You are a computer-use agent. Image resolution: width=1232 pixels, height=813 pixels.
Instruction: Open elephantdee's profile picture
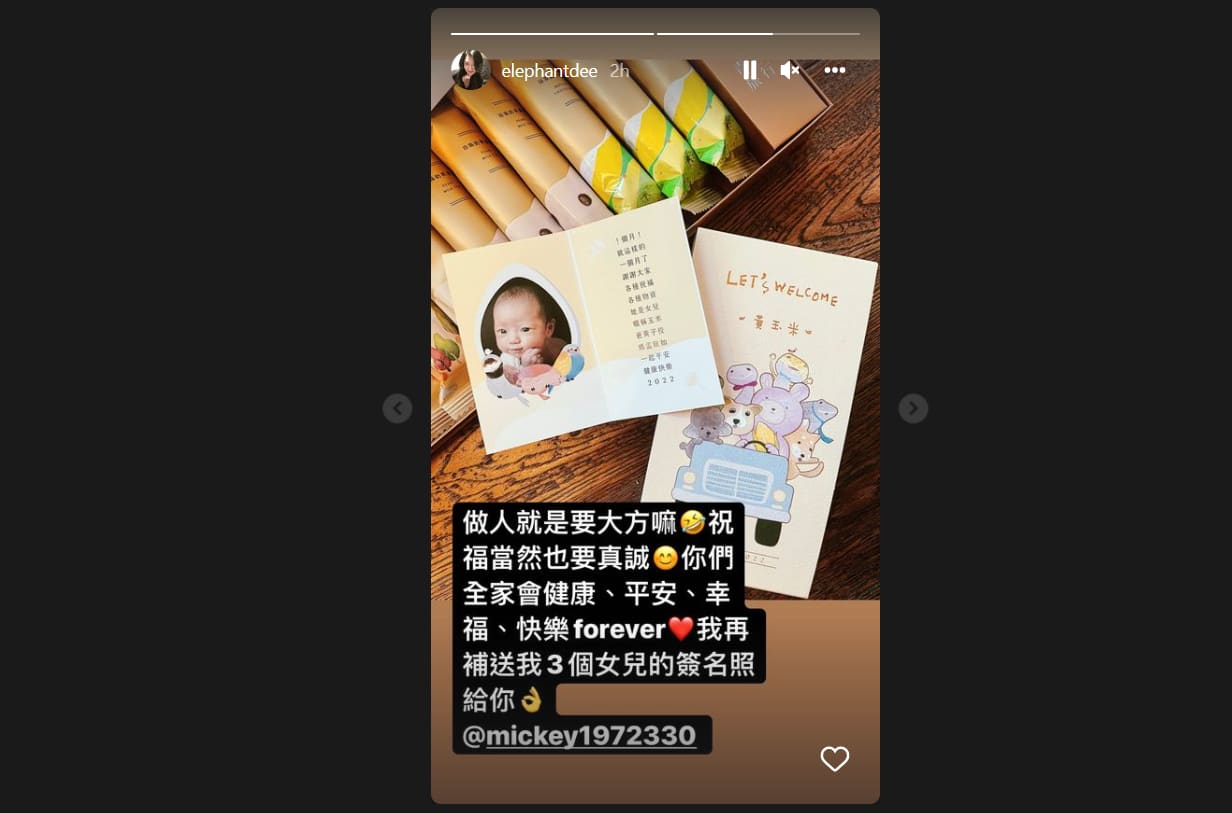[470, 70]
